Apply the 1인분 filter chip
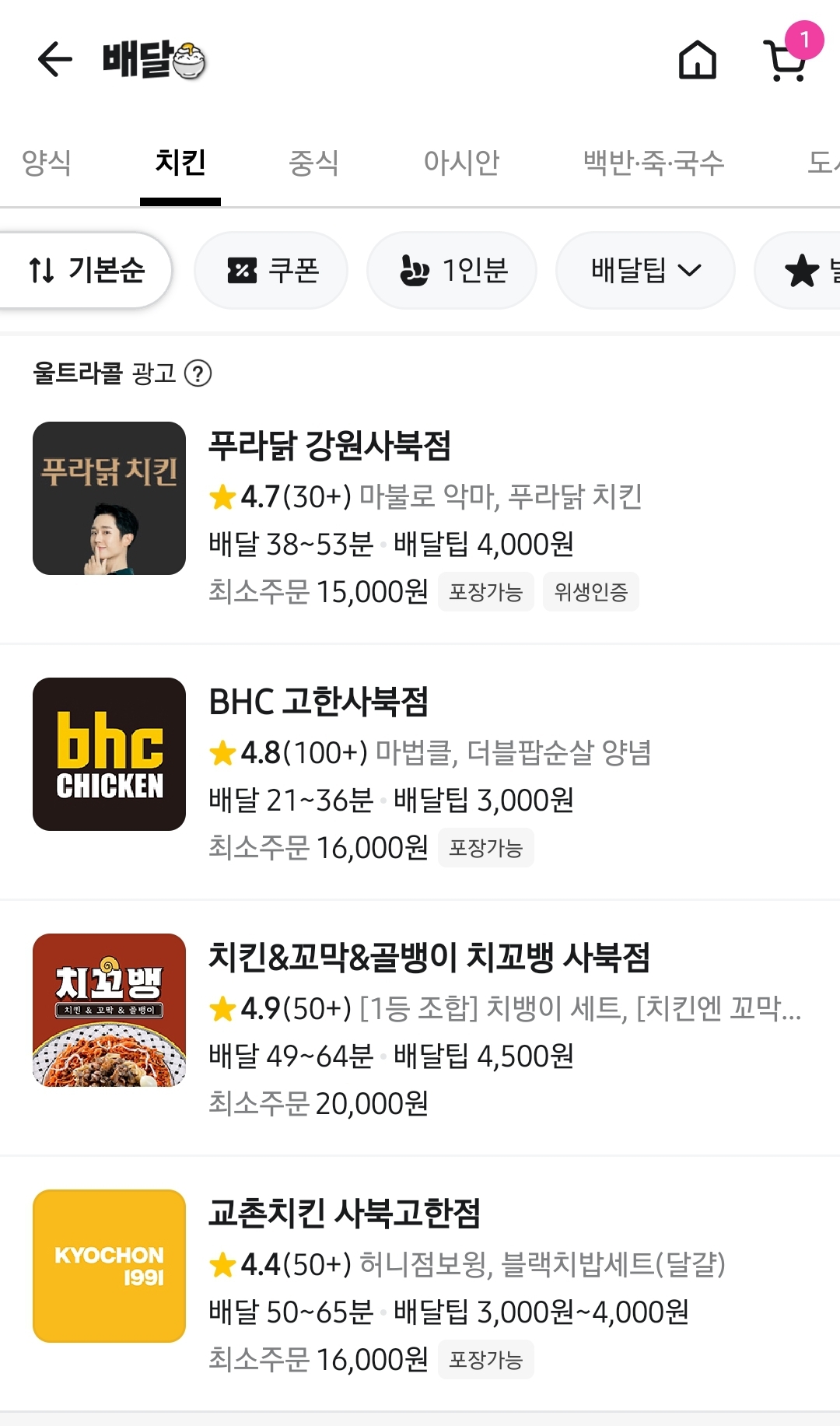Screen dimensions: 840x1426 (452, 271)
